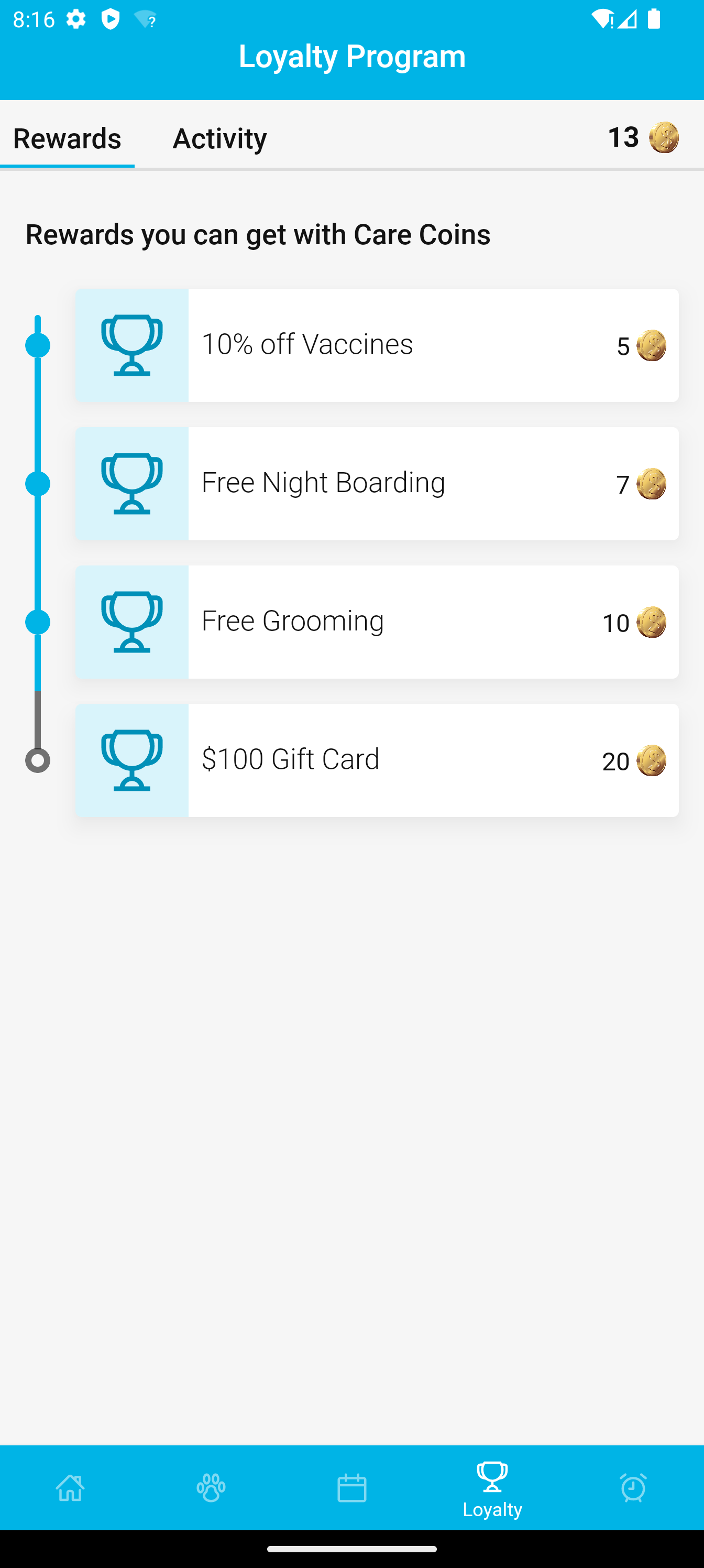The image size is (704, 1568).
Task: Choose the Free Grooming reward
Action: coord(377,622)
